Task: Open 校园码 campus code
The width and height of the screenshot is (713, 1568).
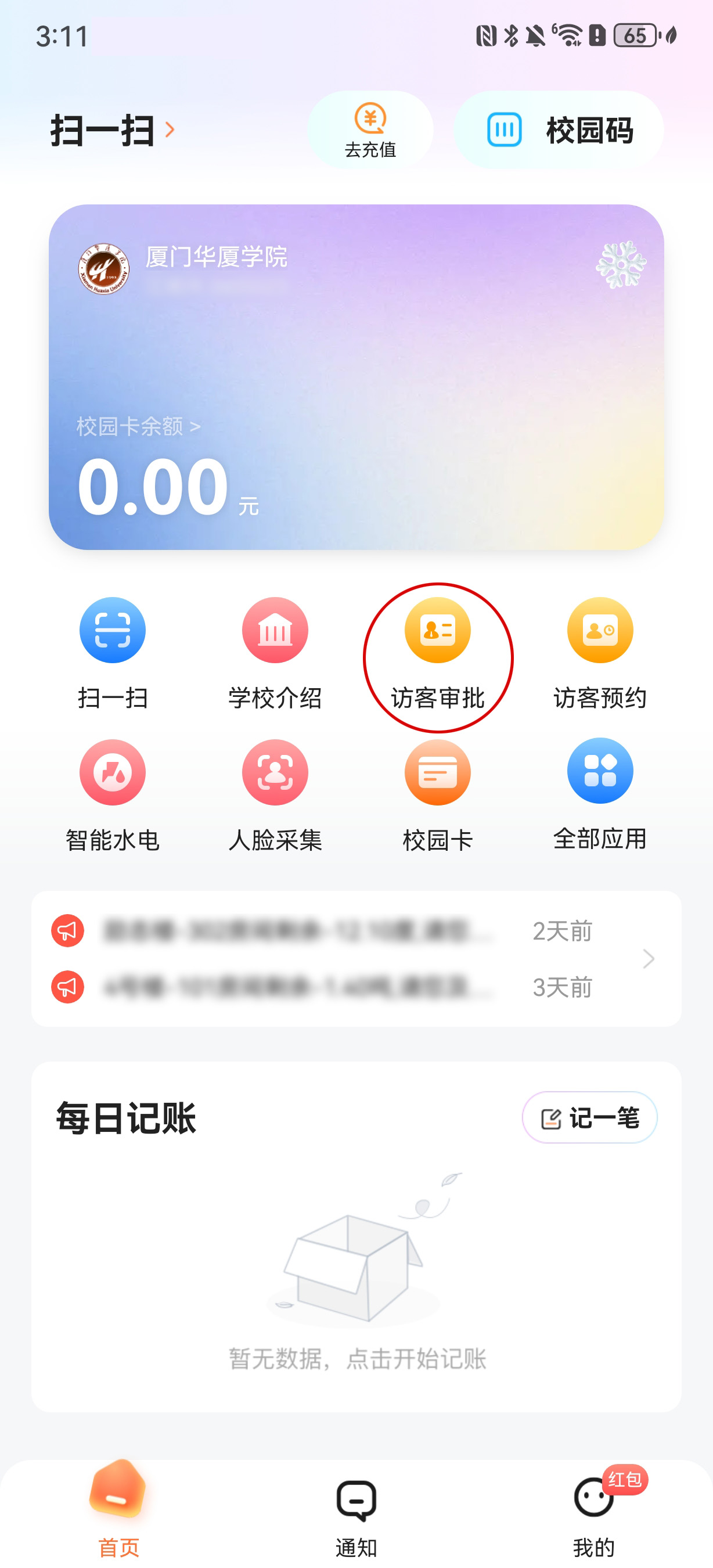Action: (x=559, y=130)
